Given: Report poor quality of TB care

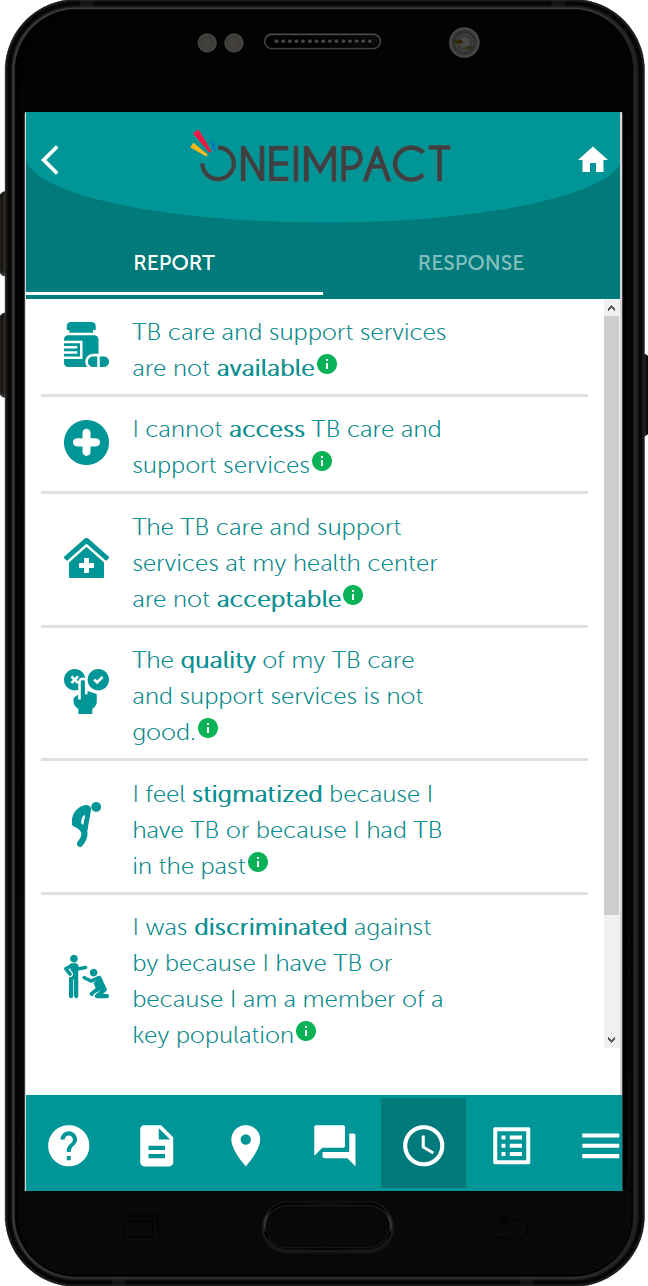Looking at the screenshot, I should click(x=278, y=695).
